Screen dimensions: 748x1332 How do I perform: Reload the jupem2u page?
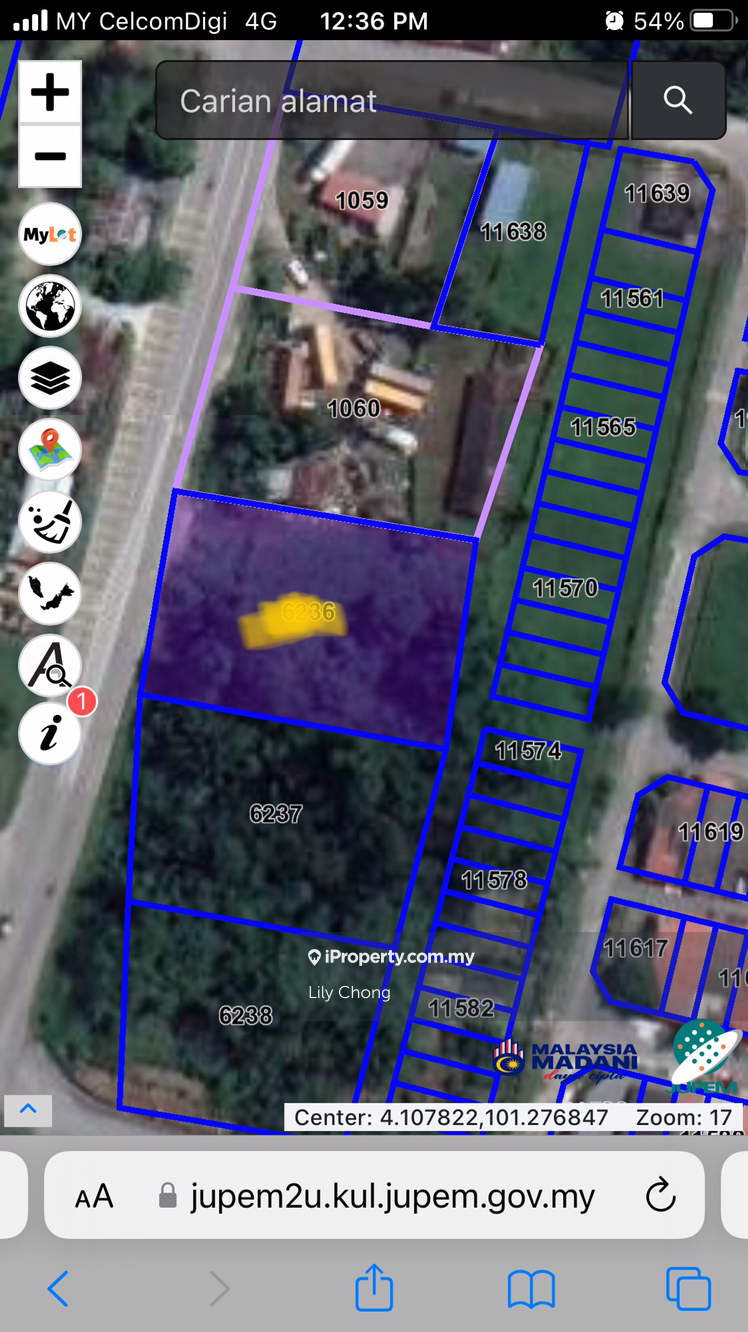pos(660,1195)
